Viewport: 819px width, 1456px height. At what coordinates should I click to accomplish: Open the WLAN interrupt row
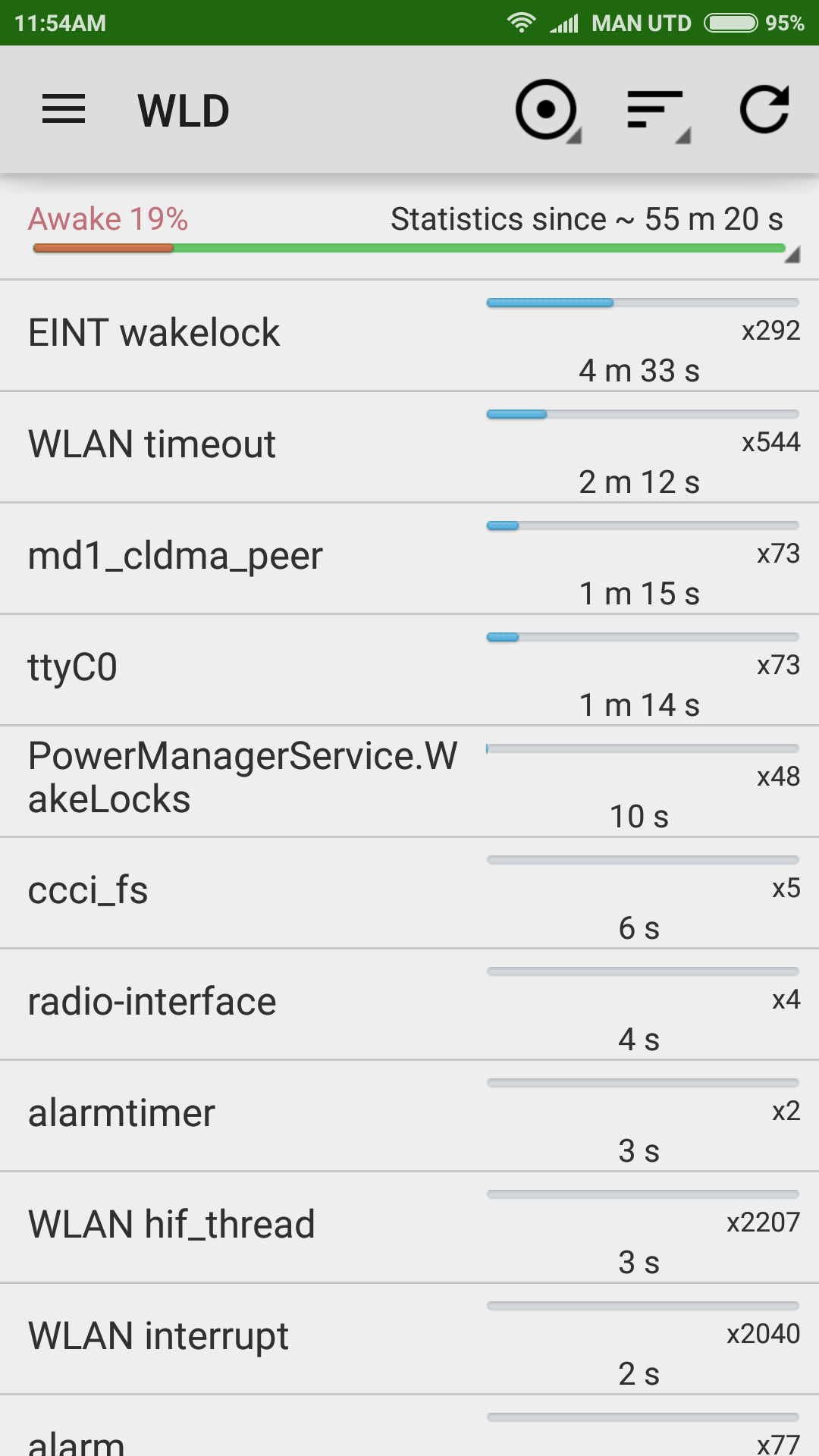click(409, 1338)
